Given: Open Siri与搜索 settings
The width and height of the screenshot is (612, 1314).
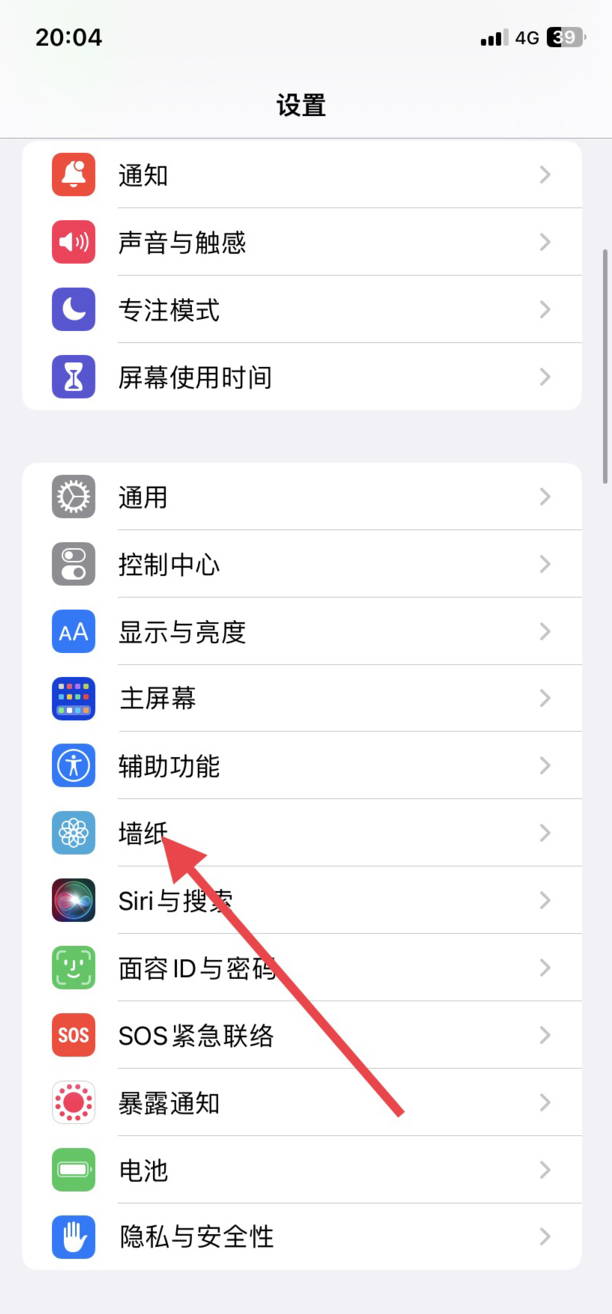Looking at the screenshot, I should [302, 900].
